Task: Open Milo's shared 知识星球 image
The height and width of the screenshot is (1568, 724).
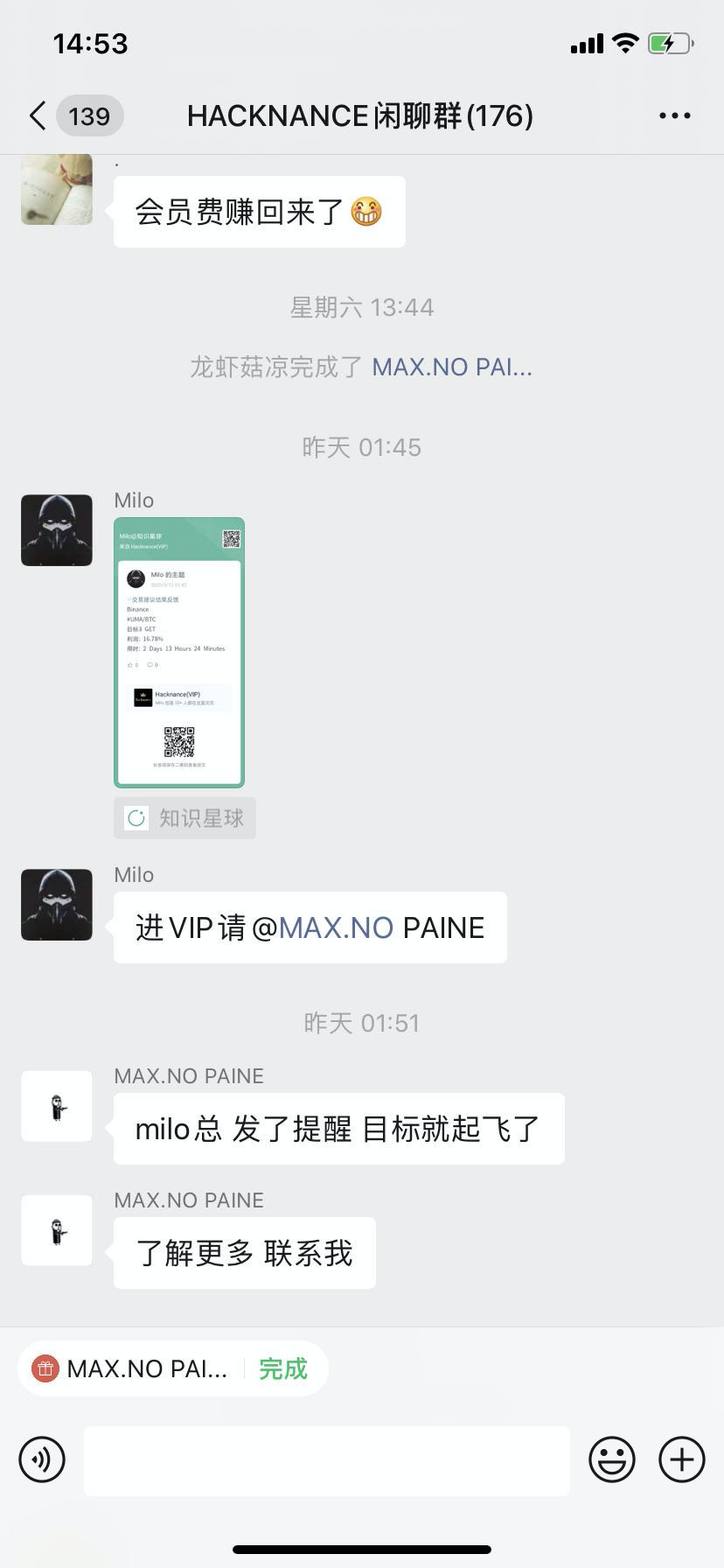Action: tap(179, 653)
